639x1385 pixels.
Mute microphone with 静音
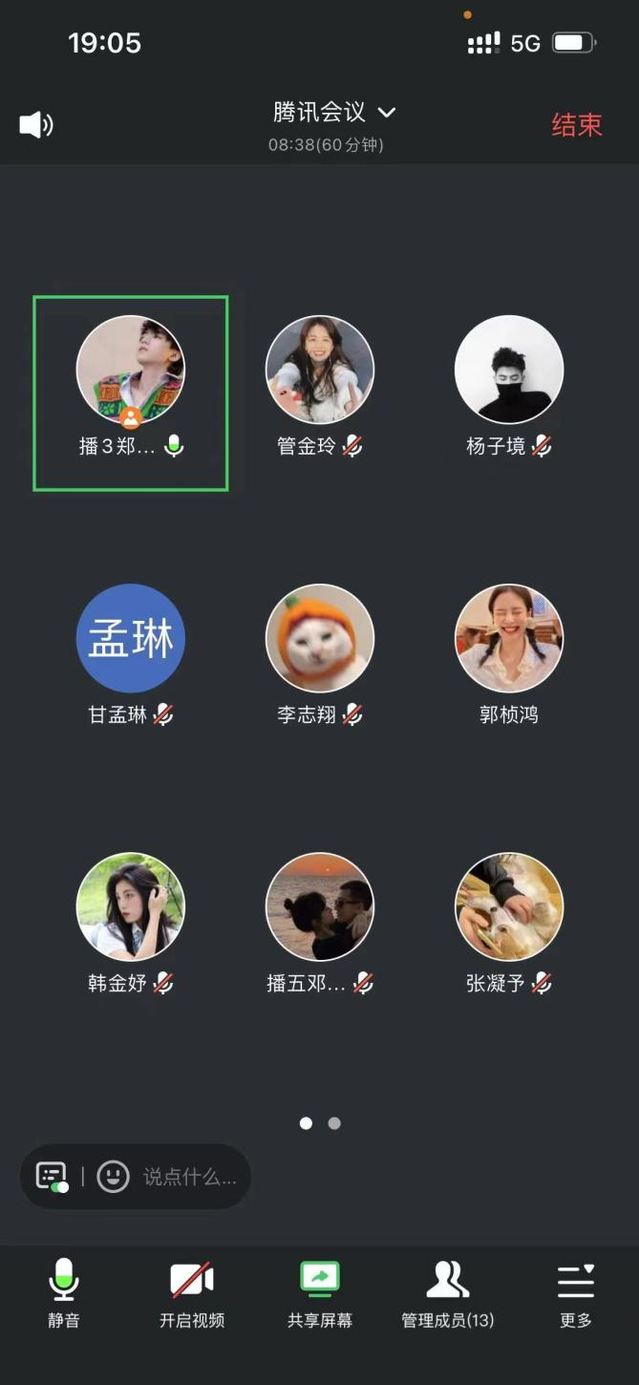click(x=64, y=1293)
